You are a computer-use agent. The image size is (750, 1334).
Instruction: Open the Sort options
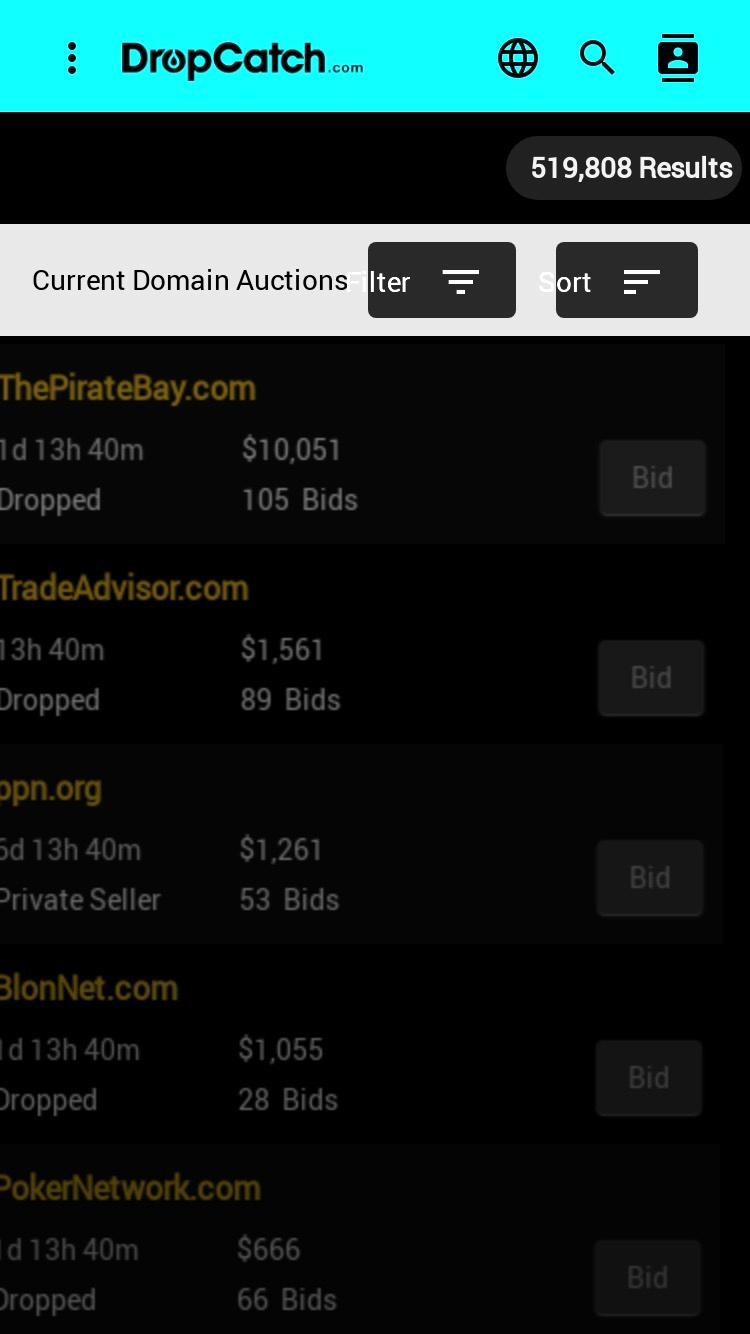627,280
